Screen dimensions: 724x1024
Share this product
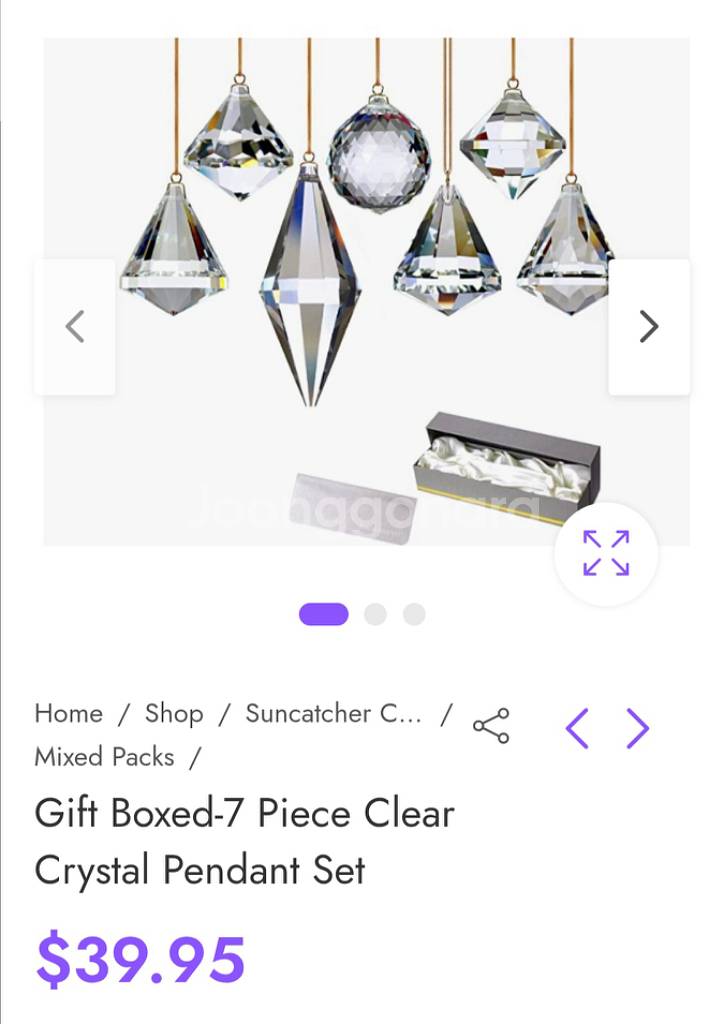491,726
